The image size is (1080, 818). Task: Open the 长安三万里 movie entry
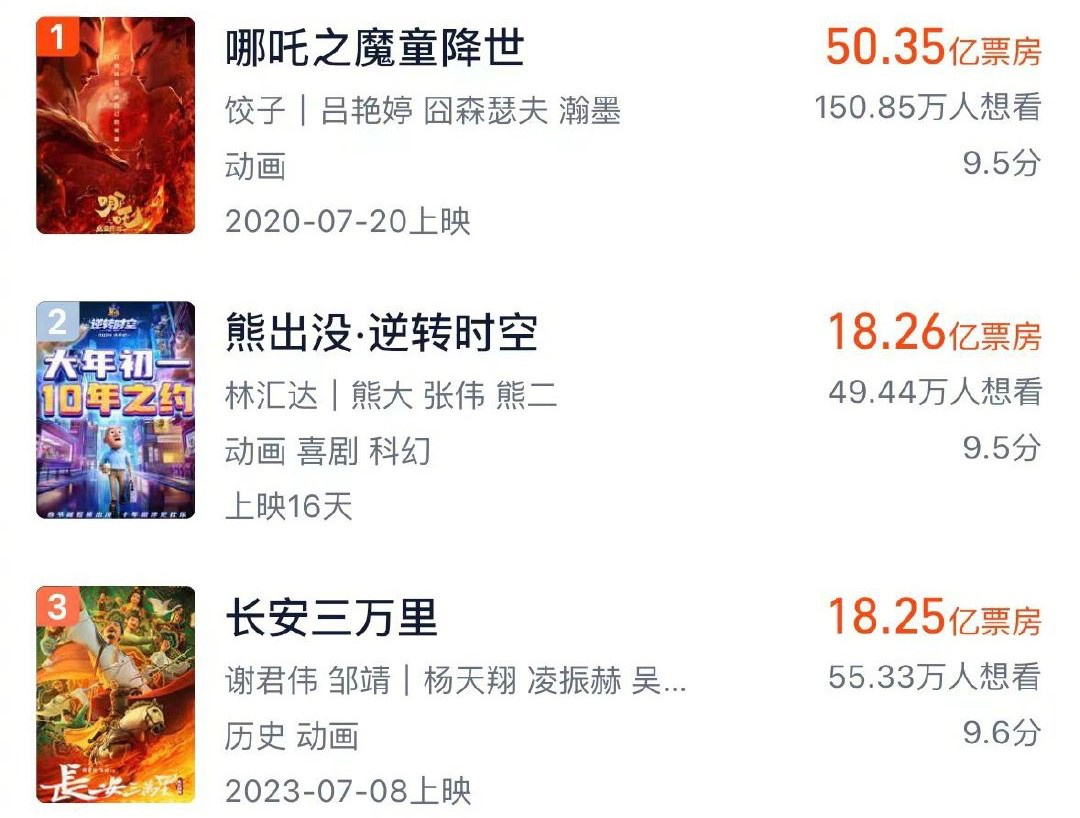coord(332,617)
